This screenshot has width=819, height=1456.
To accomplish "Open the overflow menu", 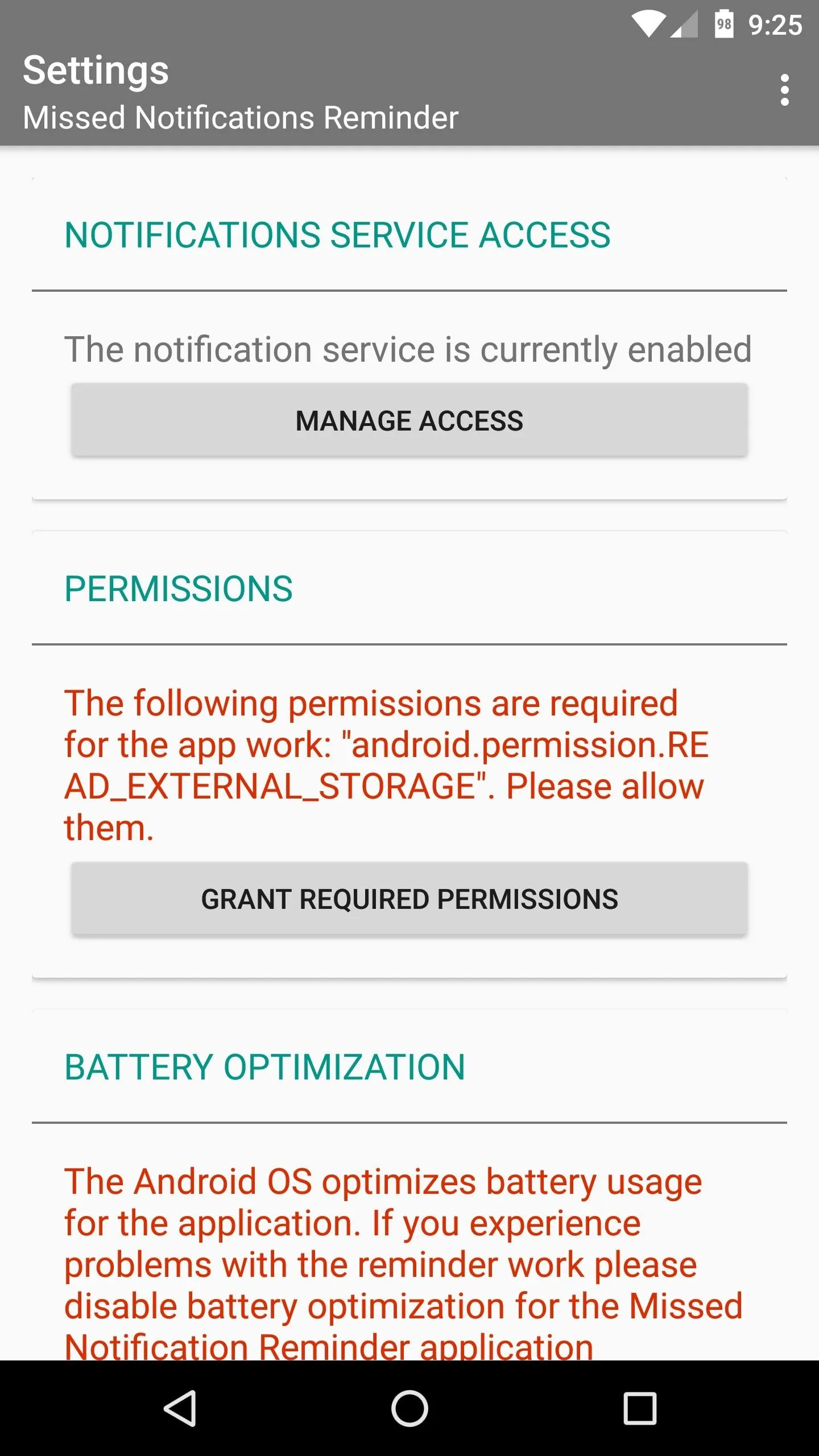I will click(x=784, y=90).
